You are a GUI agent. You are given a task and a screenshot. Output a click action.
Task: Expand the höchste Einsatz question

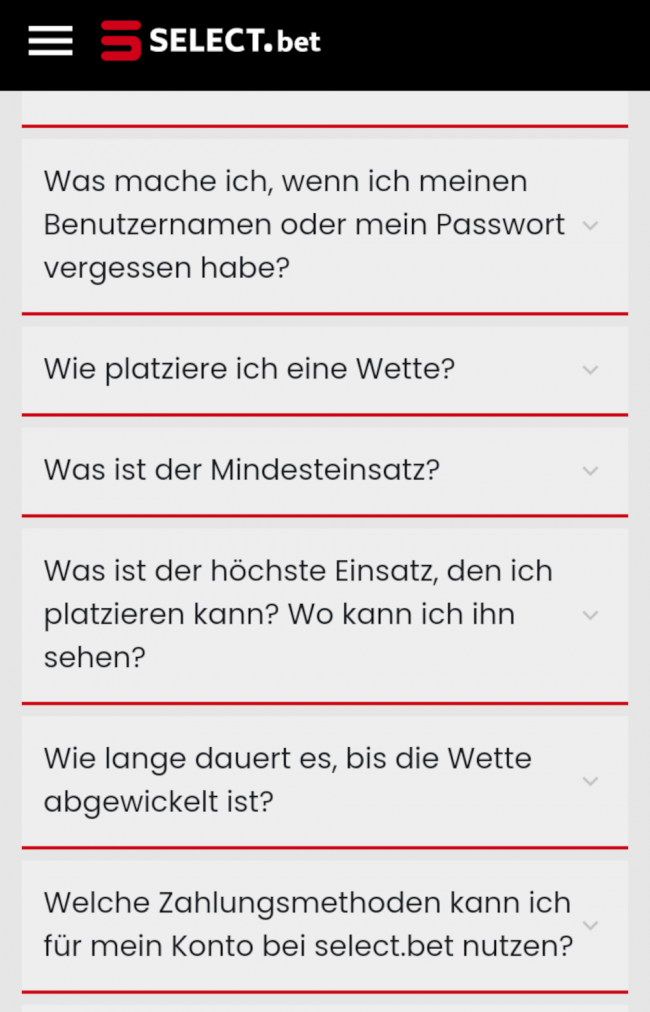(x=324, y=614)
